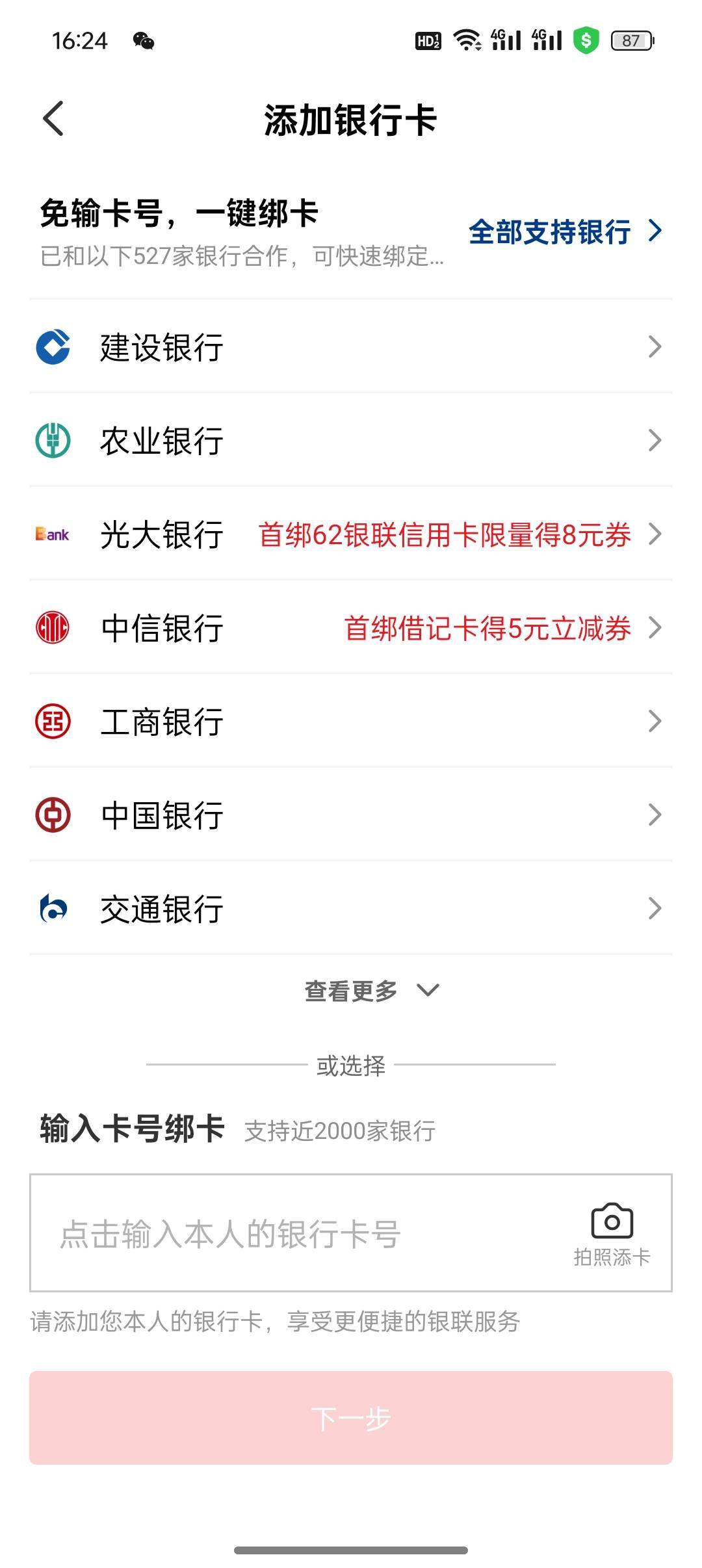Open the 中国银行 row
The width and height of the screenshot is (702, 1568).
pyautogui.click(x=351, y=815)
